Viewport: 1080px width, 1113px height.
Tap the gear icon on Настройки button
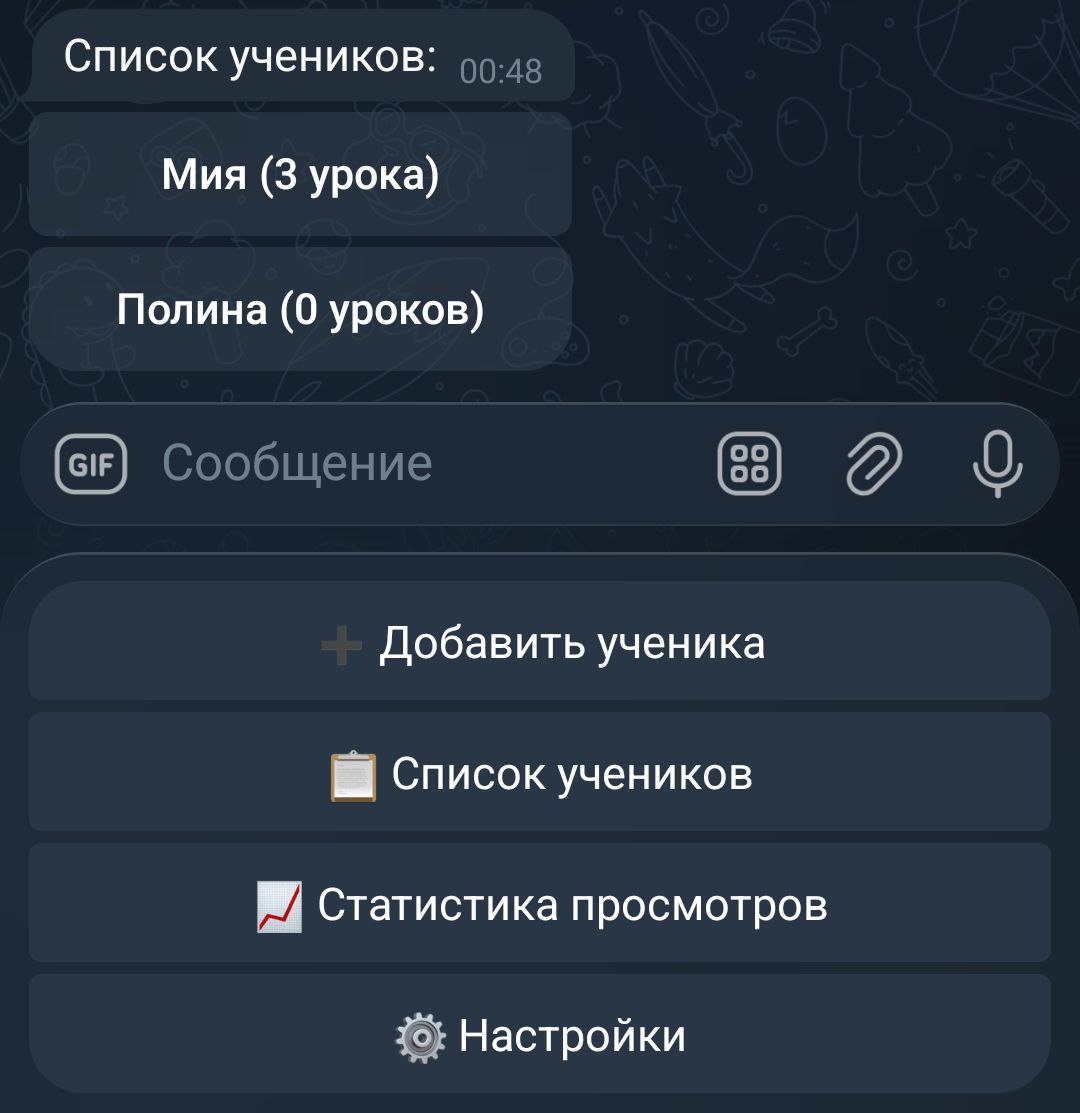pyautogui.click(x=419, y=1037)
